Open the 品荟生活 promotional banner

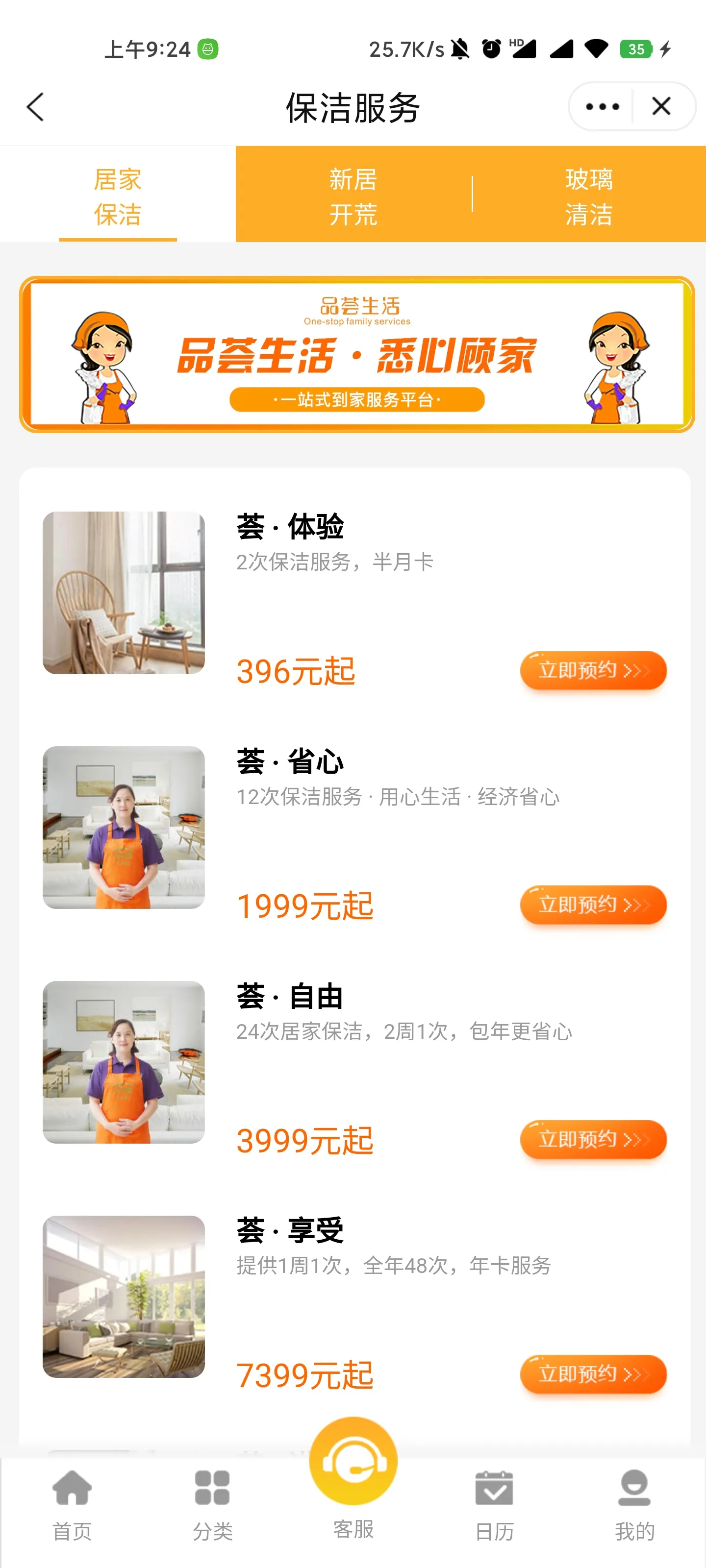(x=357, y=355)
